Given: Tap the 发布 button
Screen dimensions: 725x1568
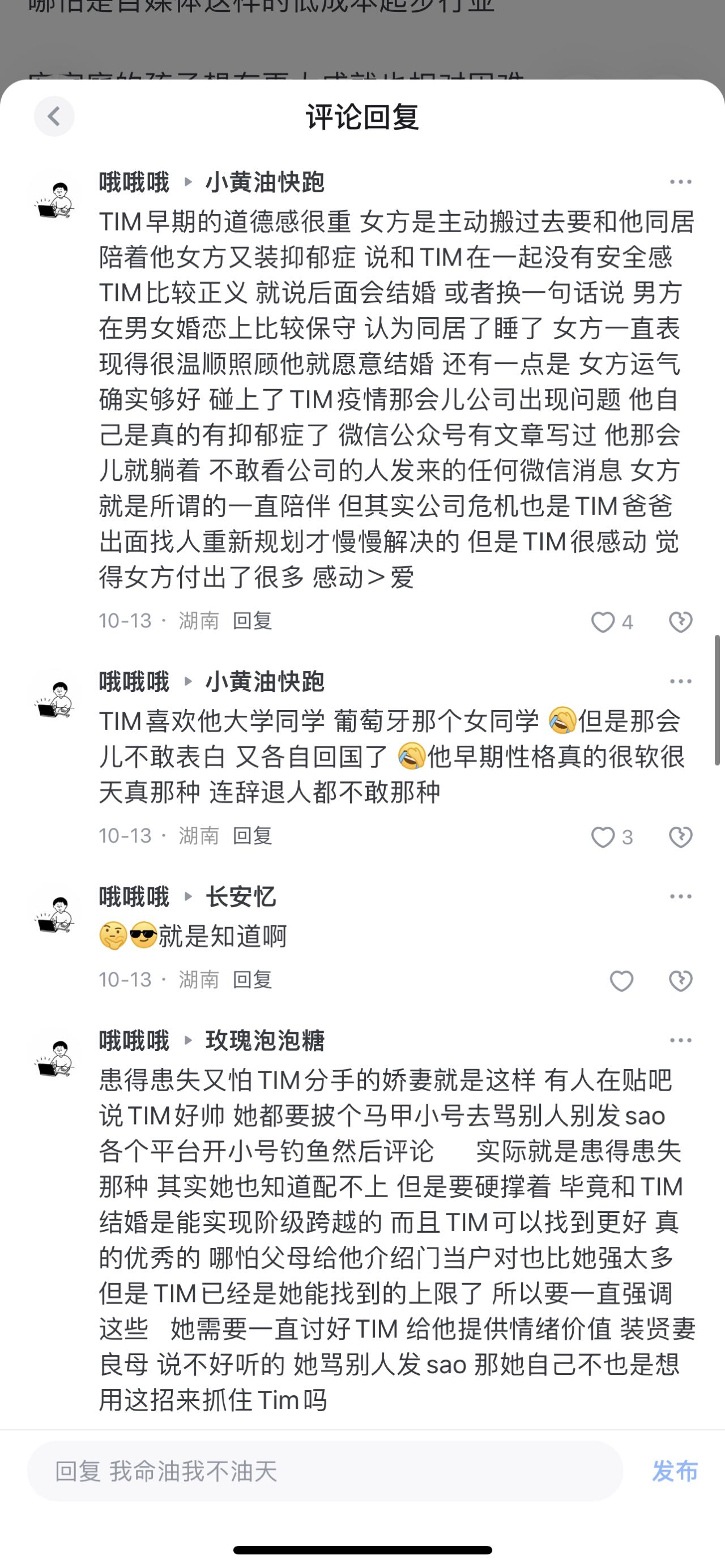Looking at the screenshot, I should [675, 1471].
